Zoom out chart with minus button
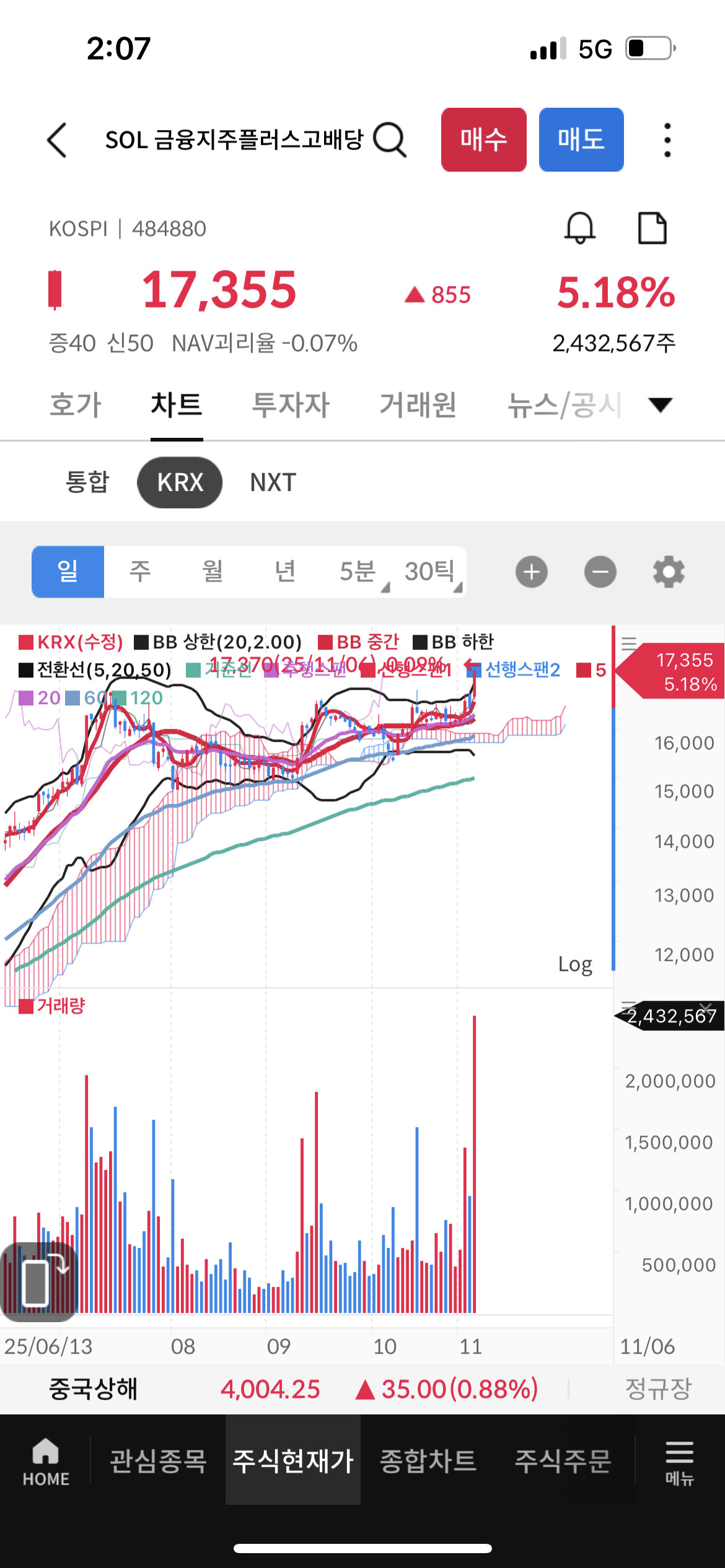 (600, 572)
